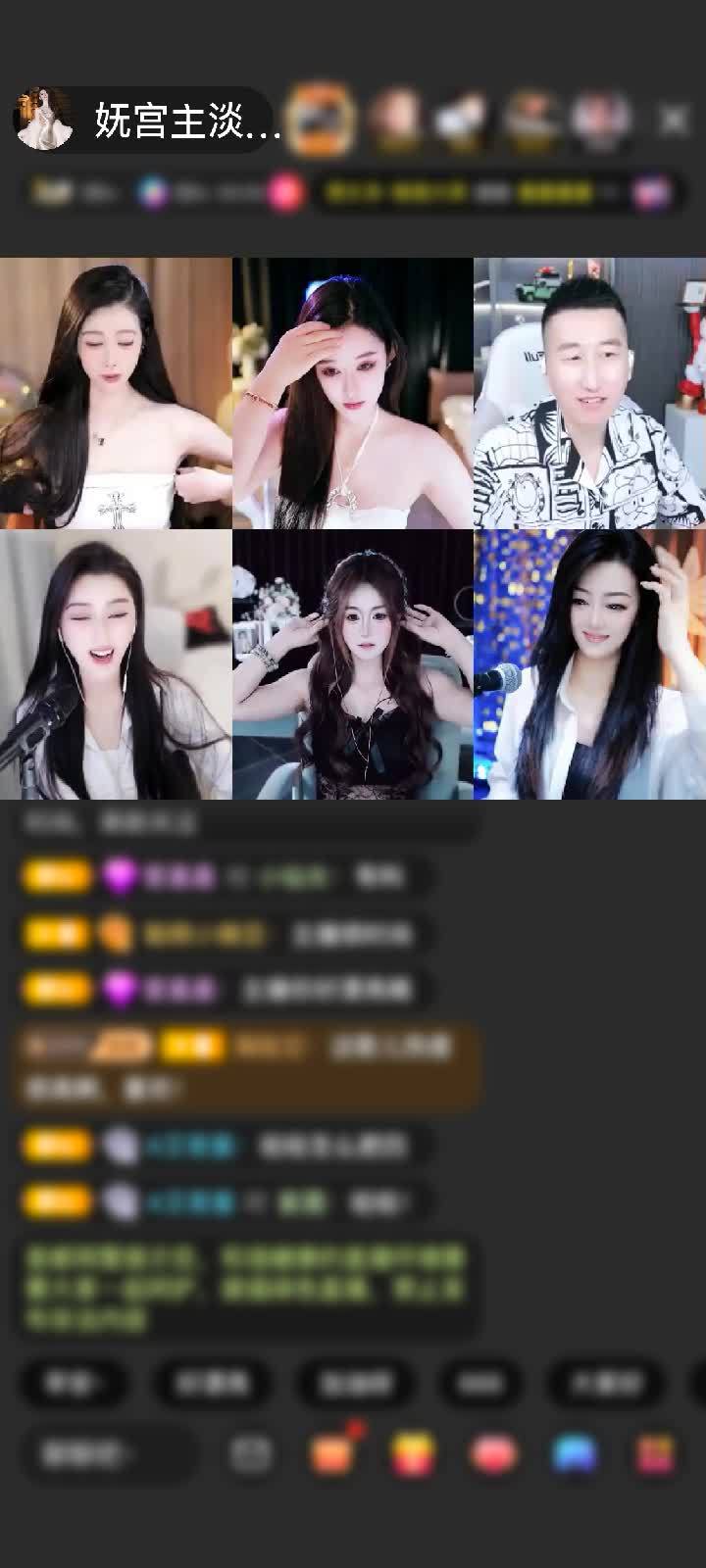
Task: Select video of woman in black lace top
Action: click(352, 664)
